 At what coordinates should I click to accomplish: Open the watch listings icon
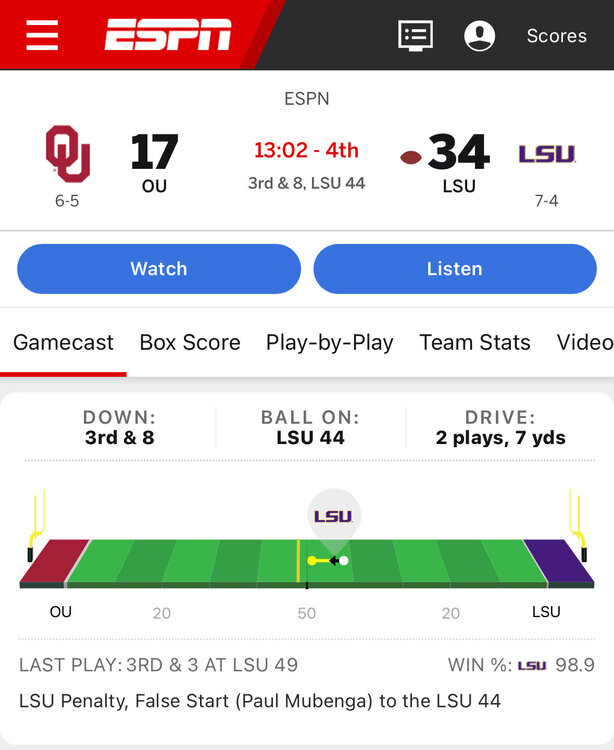(x=415, y=35)
